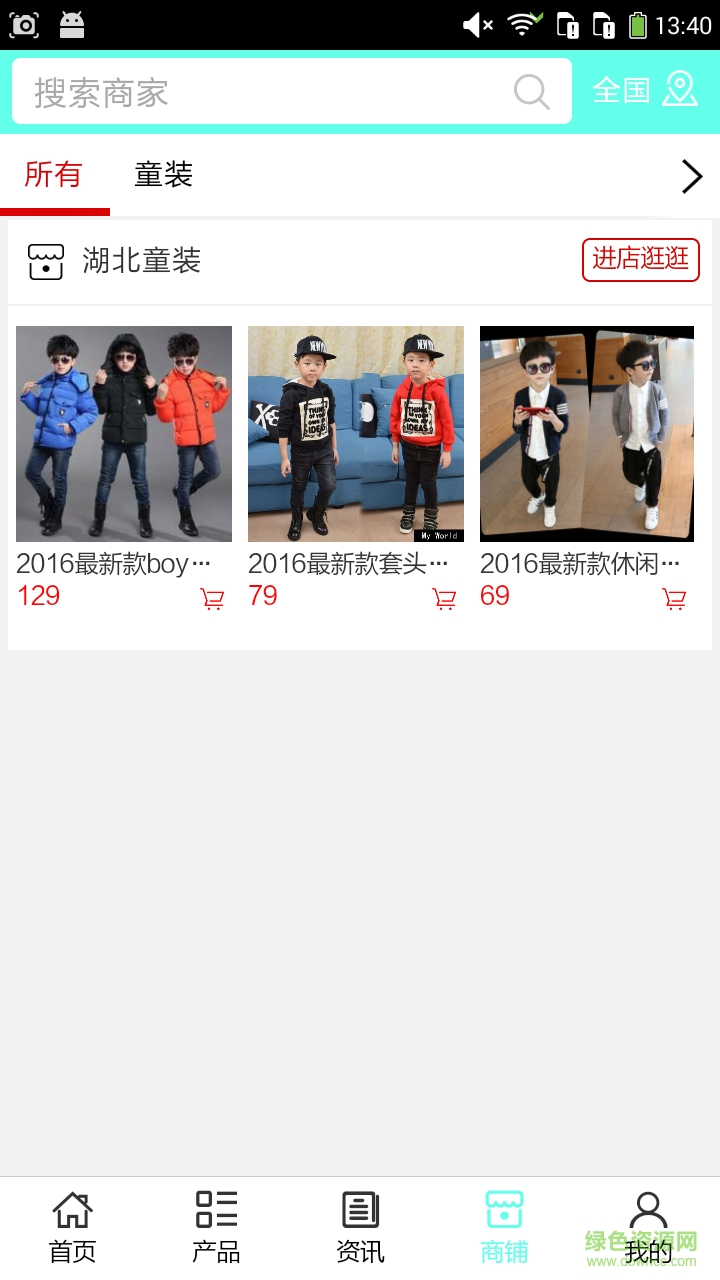Viewport: 720px width, 1280px height.
Task: Tap the magnifier search icon
Action: tap(532, 92)
